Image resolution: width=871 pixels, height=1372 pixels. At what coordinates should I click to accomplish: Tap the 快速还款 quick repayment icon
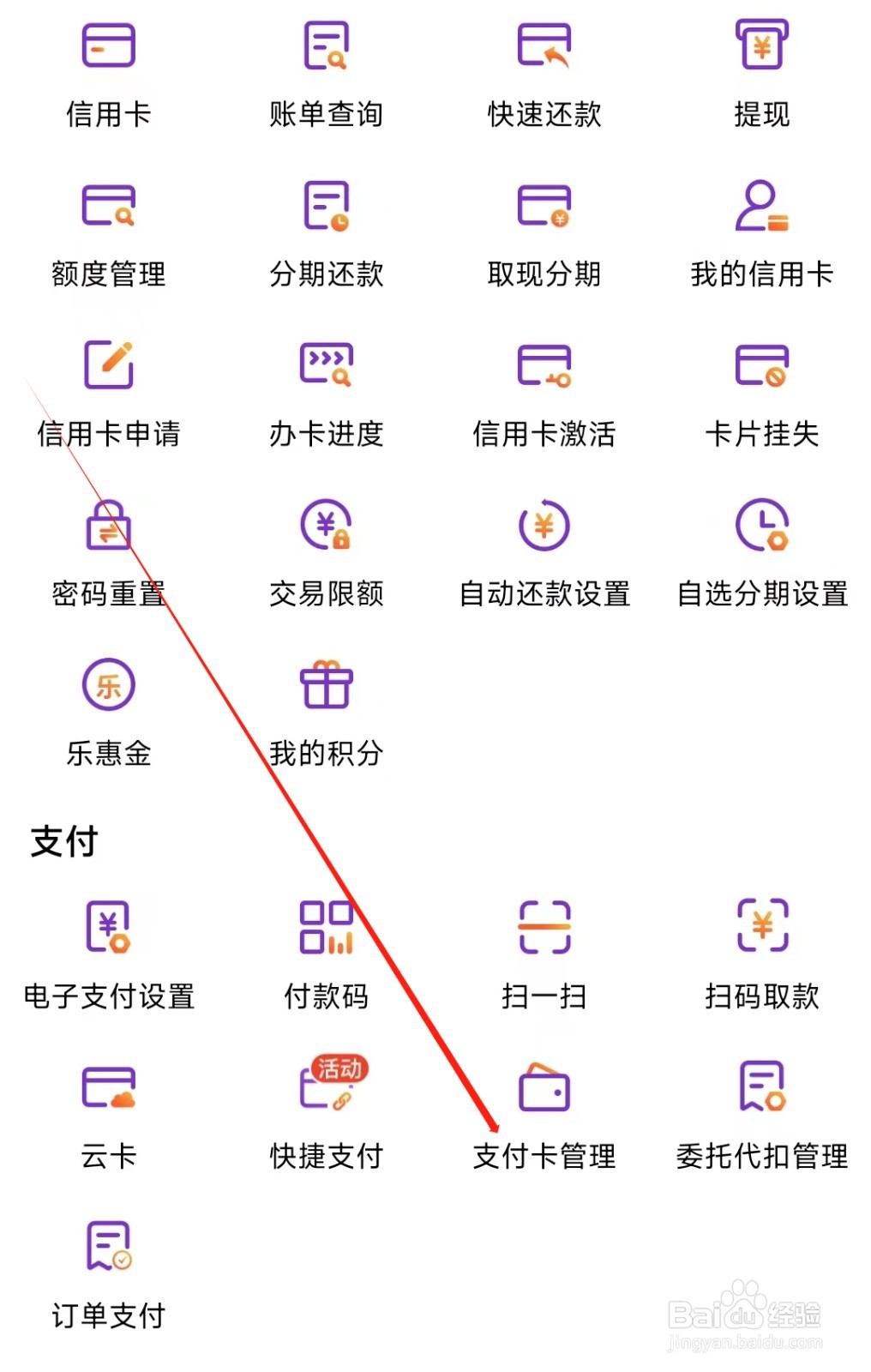click(544, 67)
